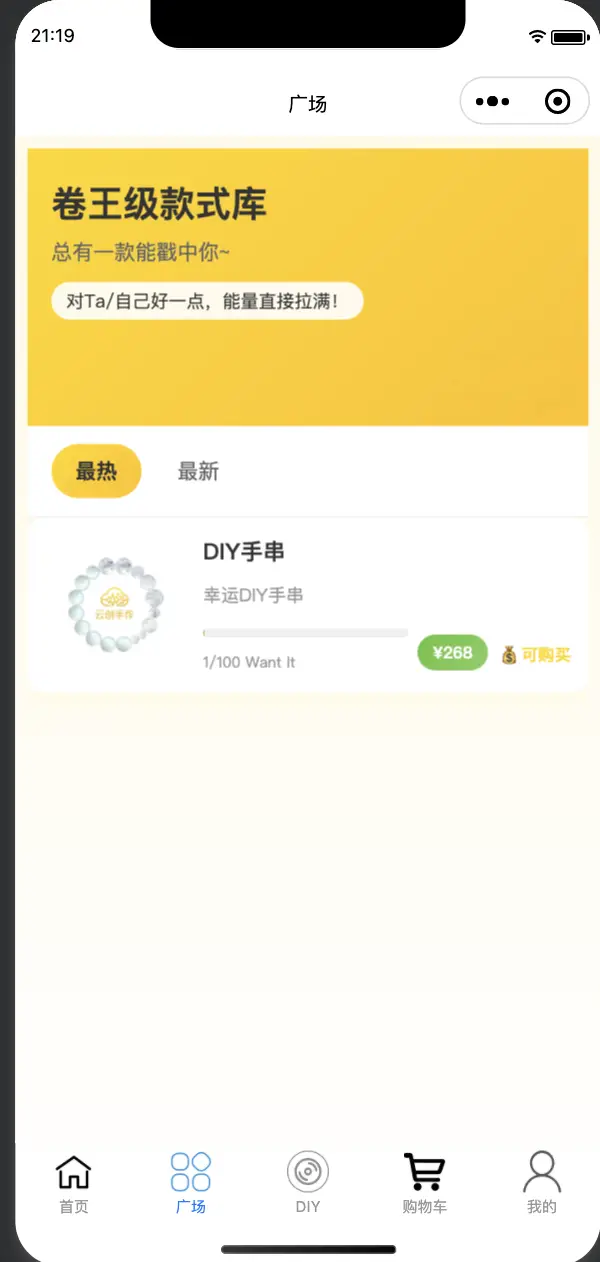Tap the ¥268 price button

click(x=452, y=653)
